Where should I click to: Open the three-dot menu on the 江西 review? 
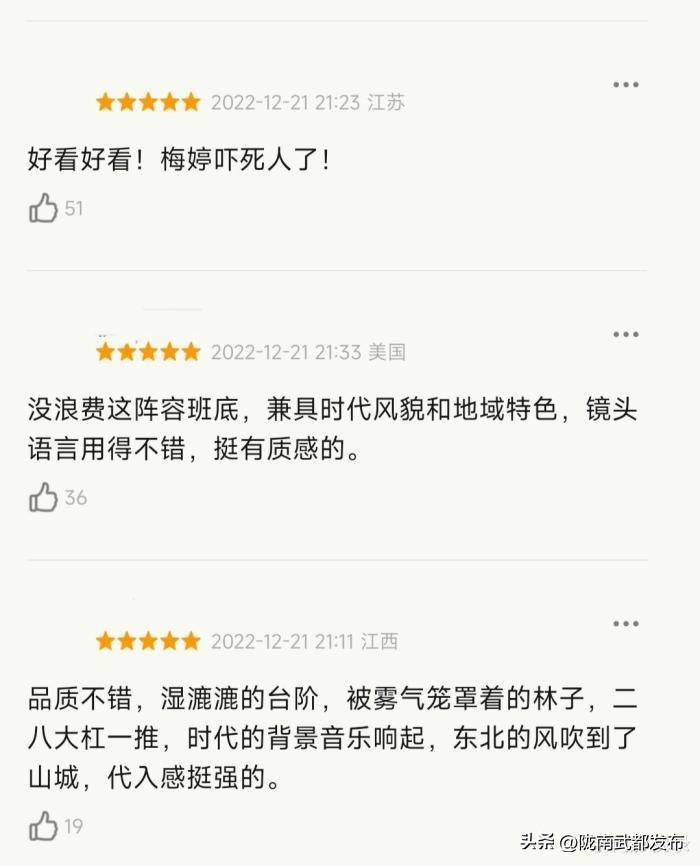coord(625,624)
